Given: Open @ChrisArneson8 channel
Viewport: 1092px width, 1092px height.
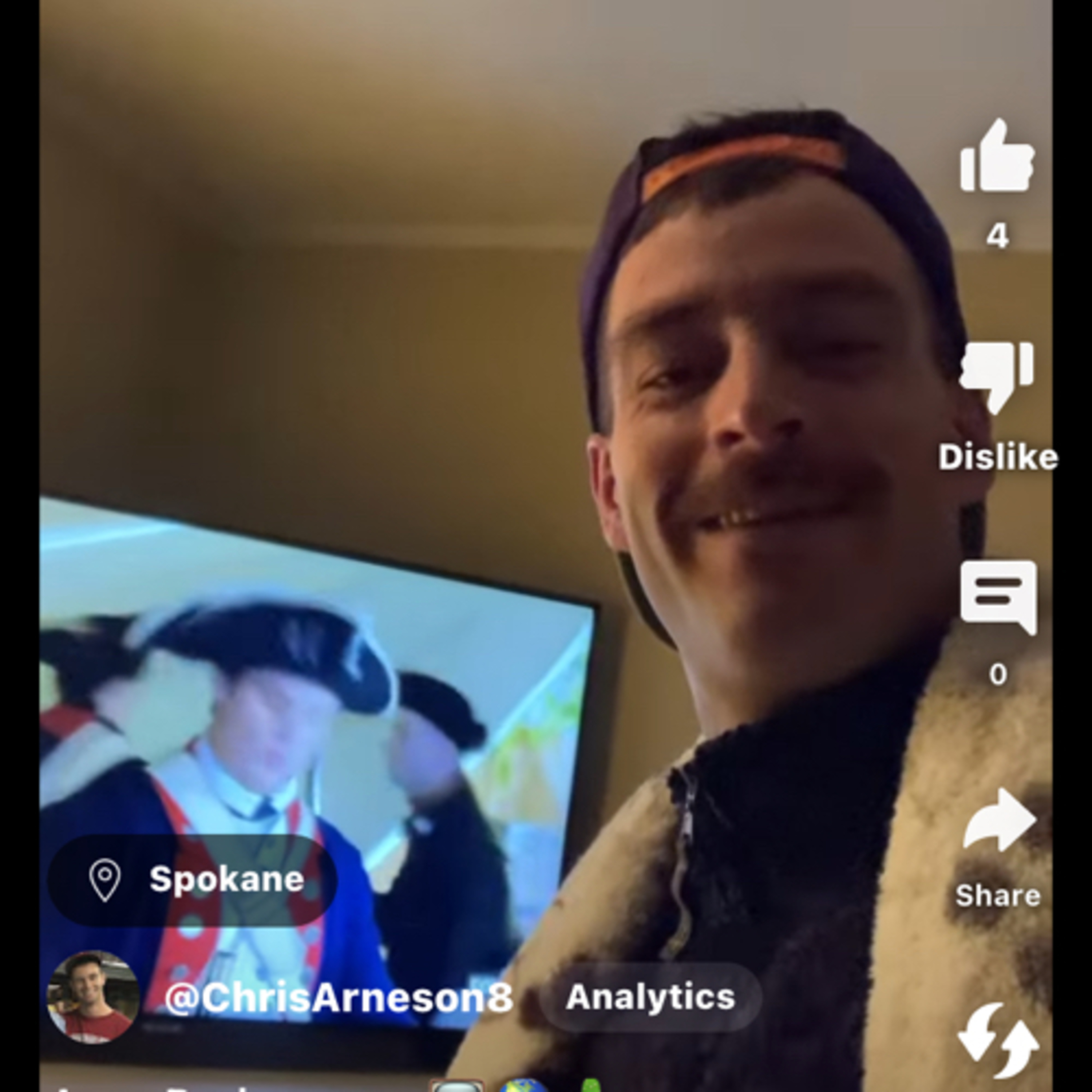Looking at the screenshot, I should 339,998.
